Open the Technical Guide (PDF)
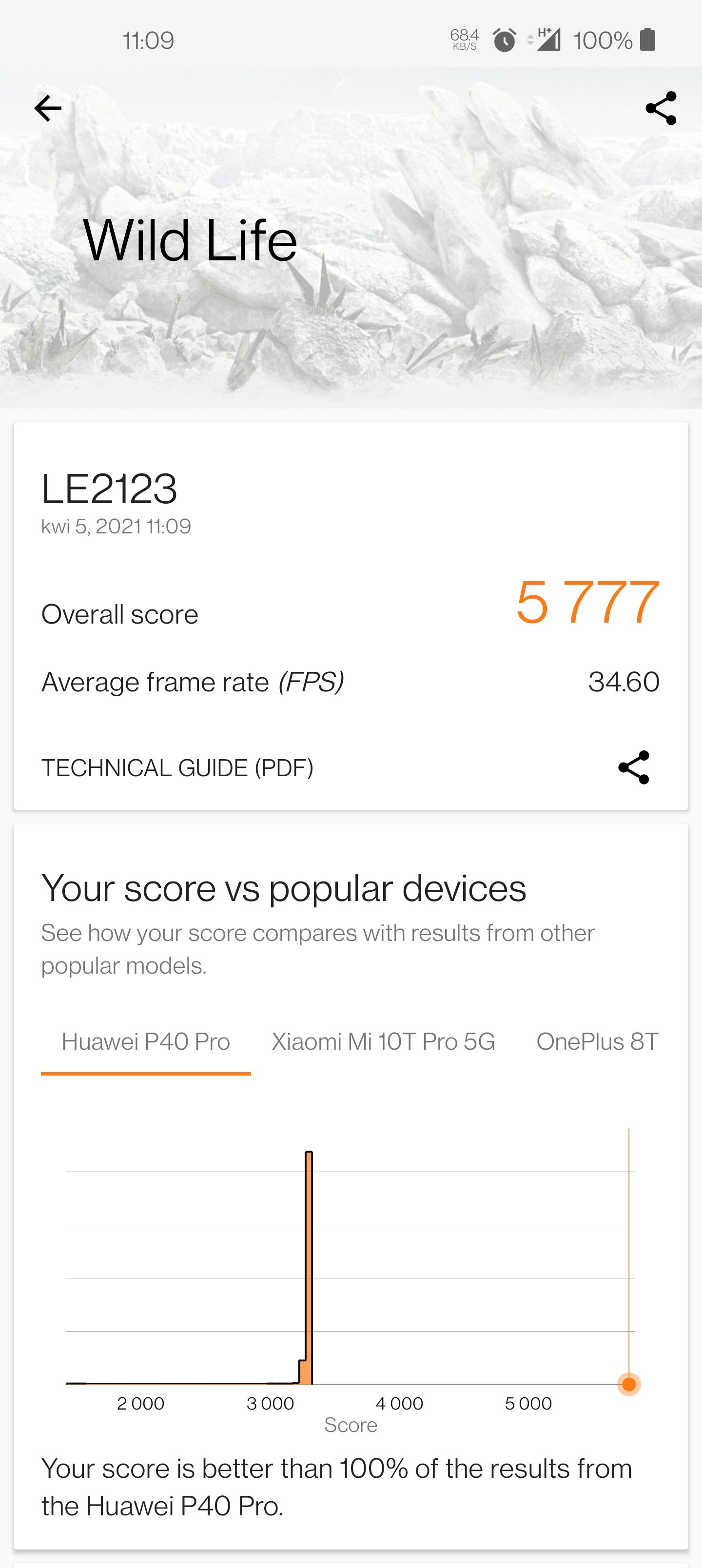The height and width of the screenshot is (1568, 702). coord(177,767)
